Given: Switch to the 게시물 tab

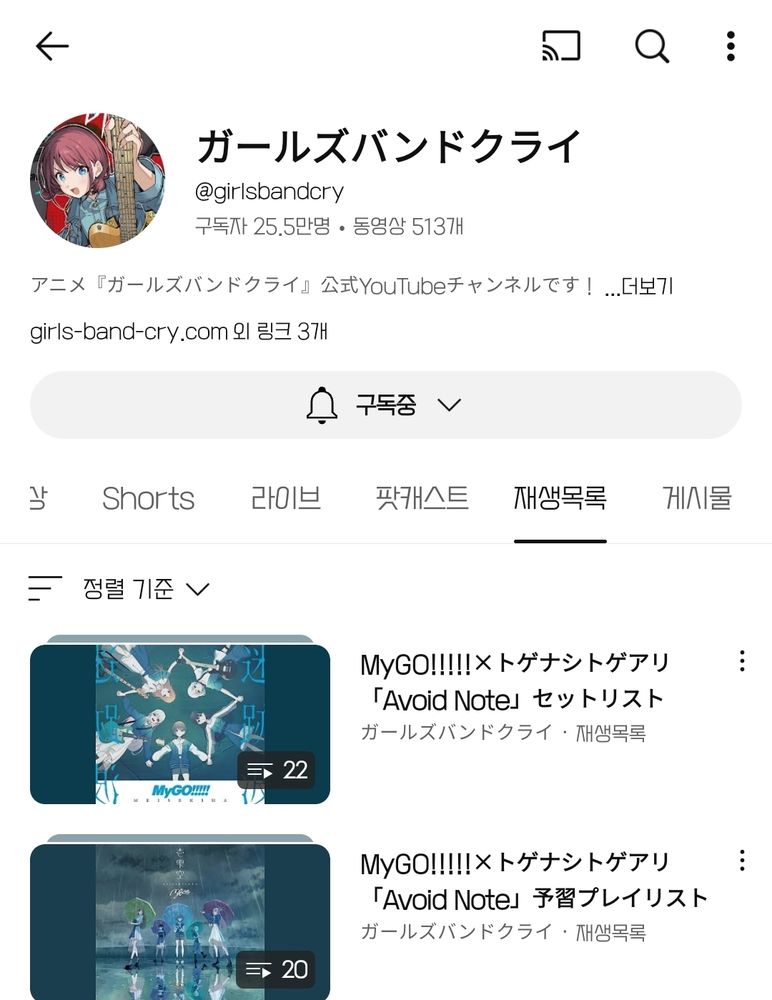Looking at the screenshot, I should tap(697, 498).
